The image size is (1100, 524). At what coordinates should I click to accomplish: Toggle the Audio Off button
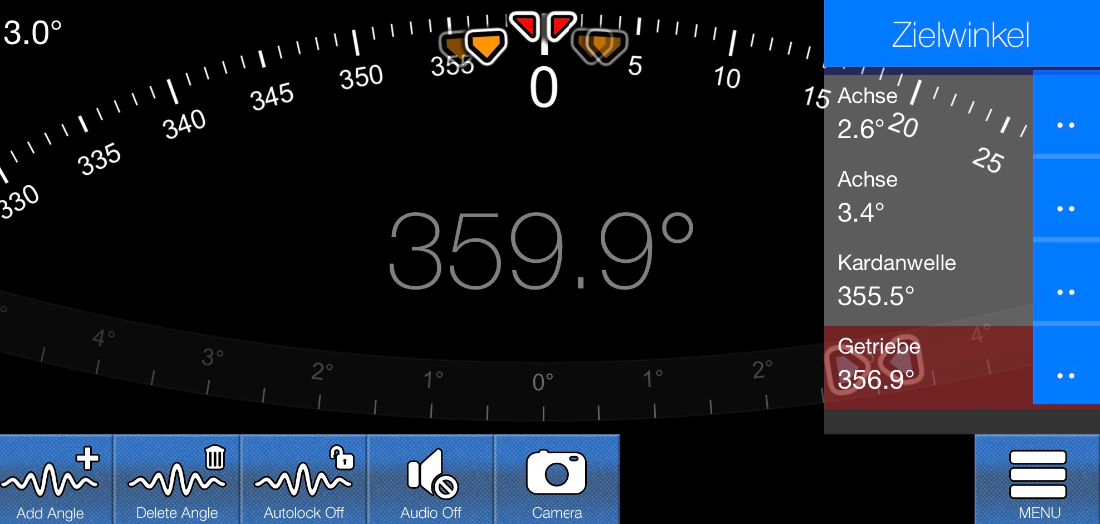pos(431,479)
